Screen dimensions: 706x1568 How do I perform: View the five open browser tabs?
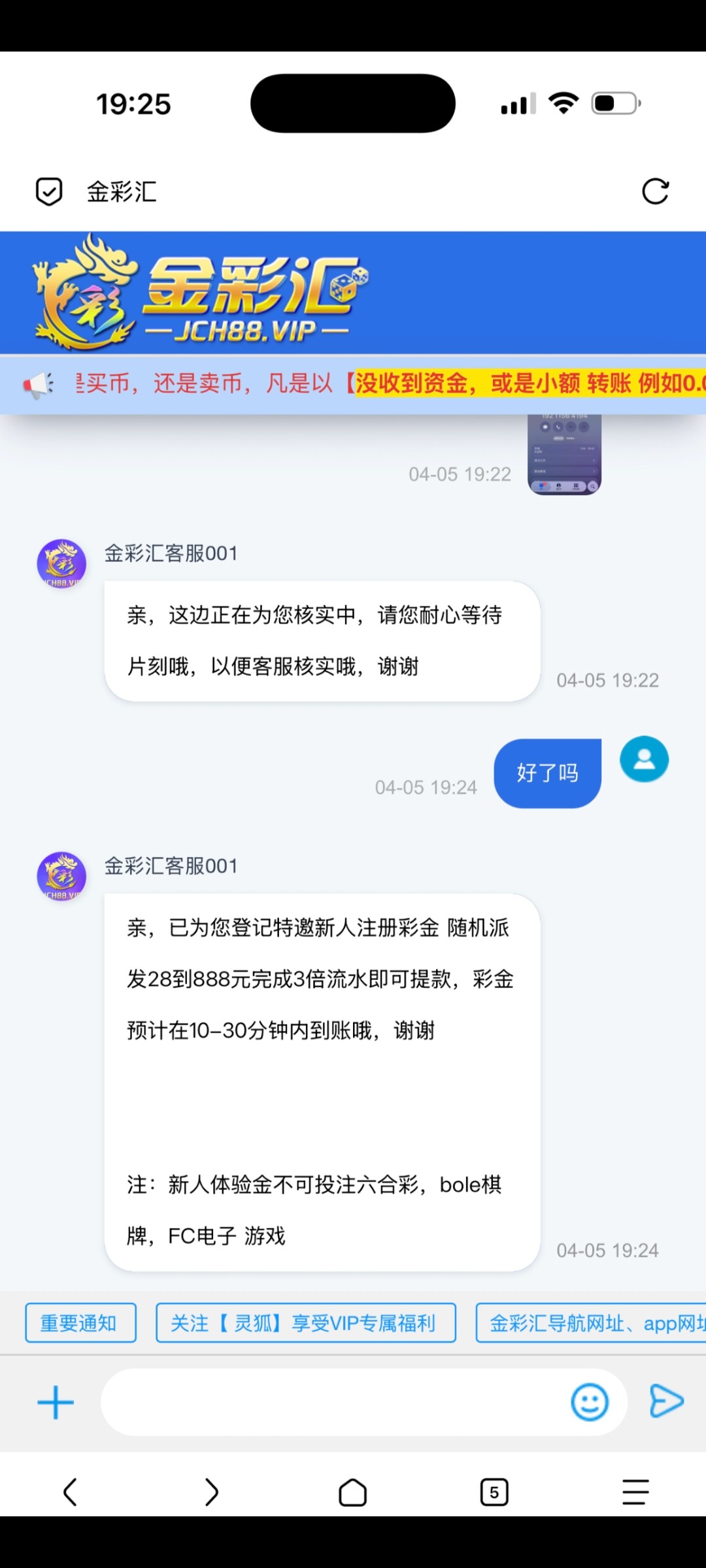tap(494, 1492)
